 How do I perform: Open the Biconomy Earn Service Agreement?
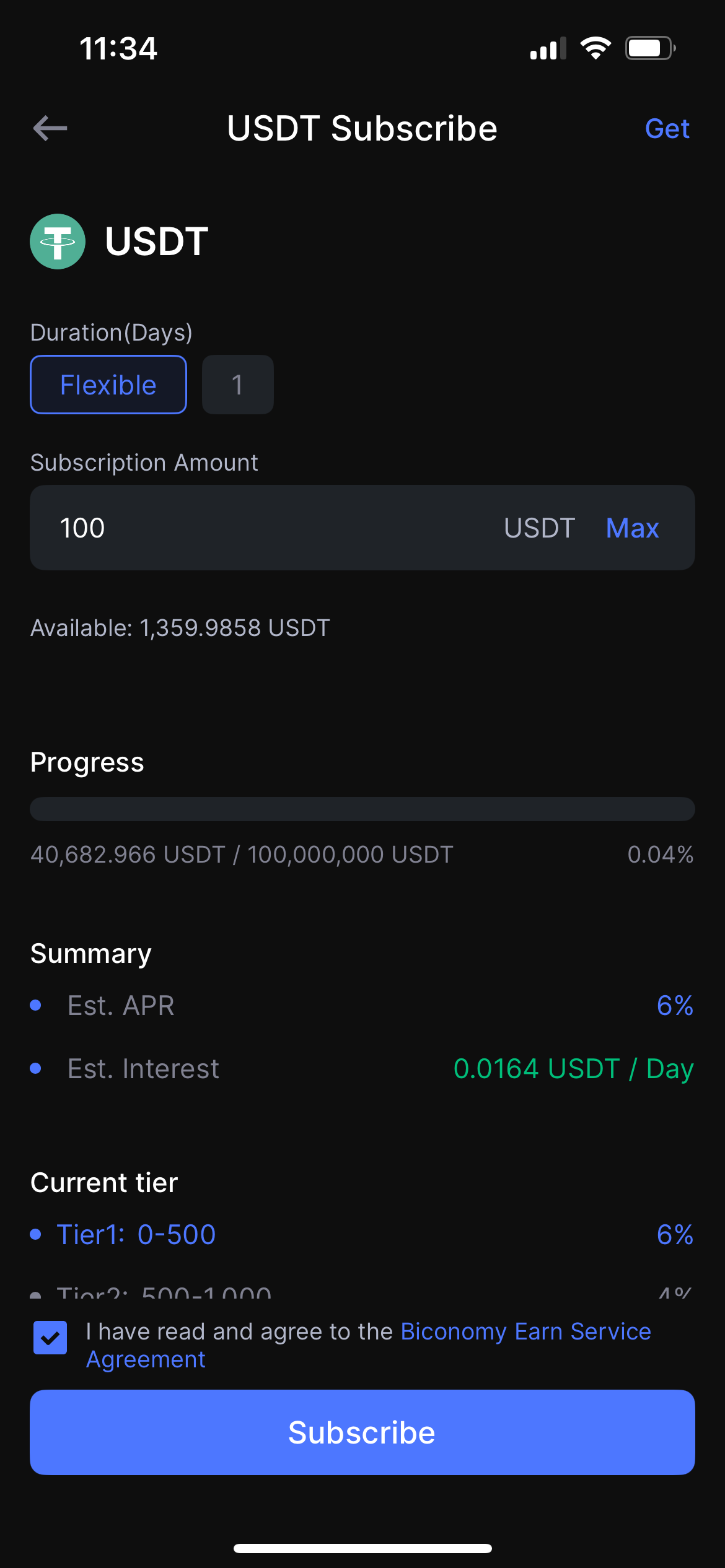(x=525, y=1331)
